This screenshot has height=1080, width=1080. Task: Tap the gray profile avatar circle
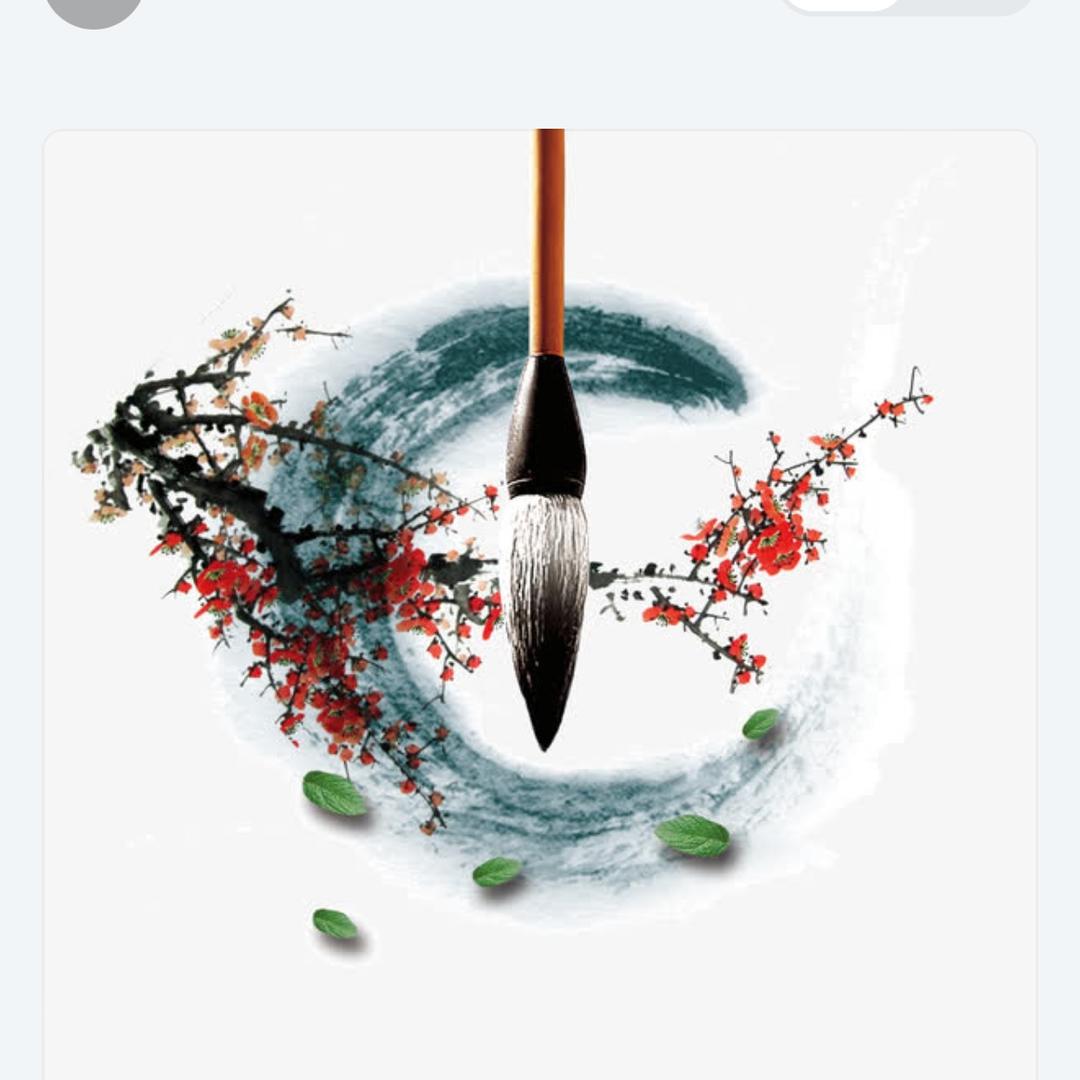93,8
